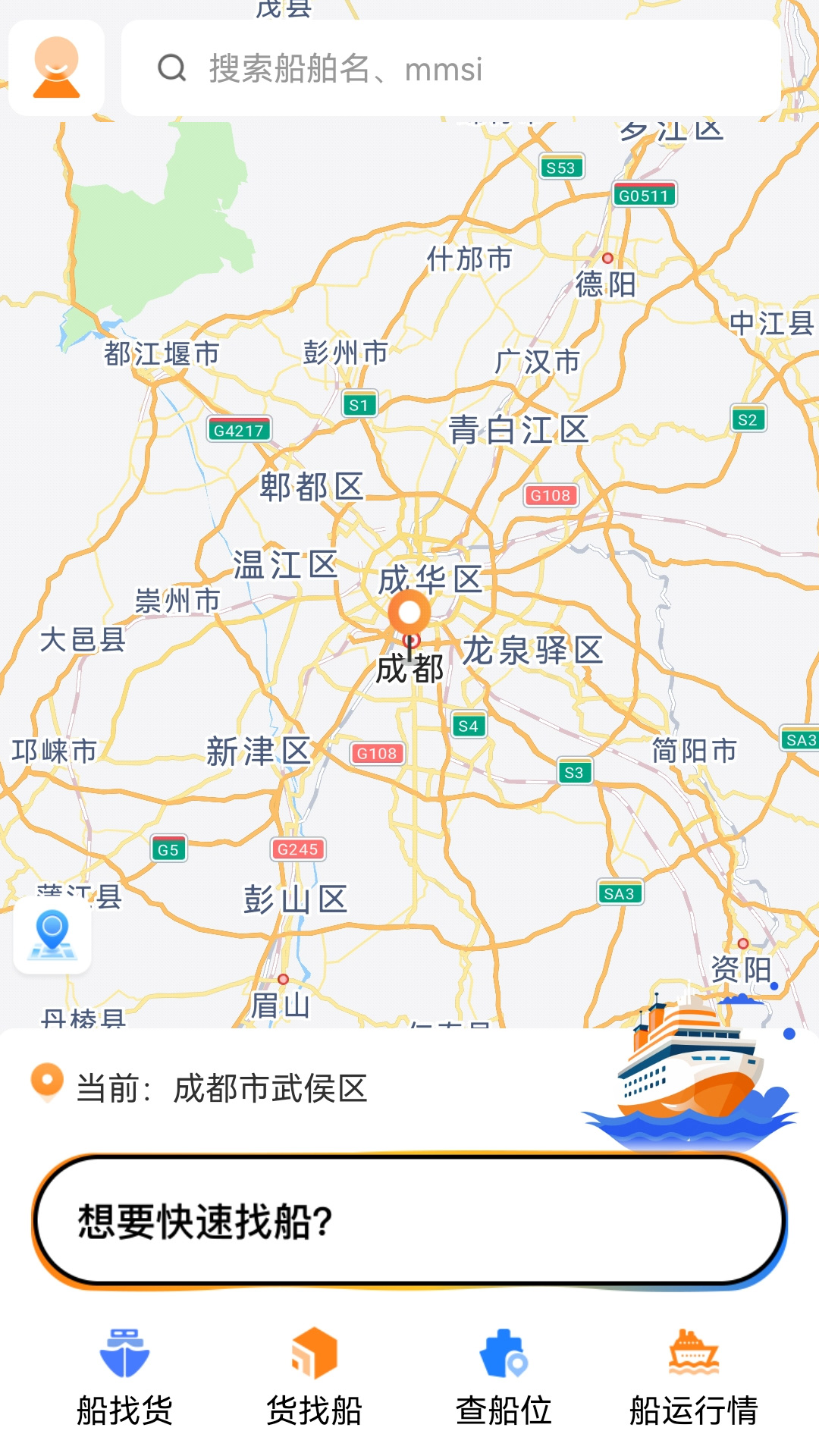The width and height of the screenshot is (819, 1456).
Task: Tap the ship name or mmsi search box
Action: click(450, 68)
